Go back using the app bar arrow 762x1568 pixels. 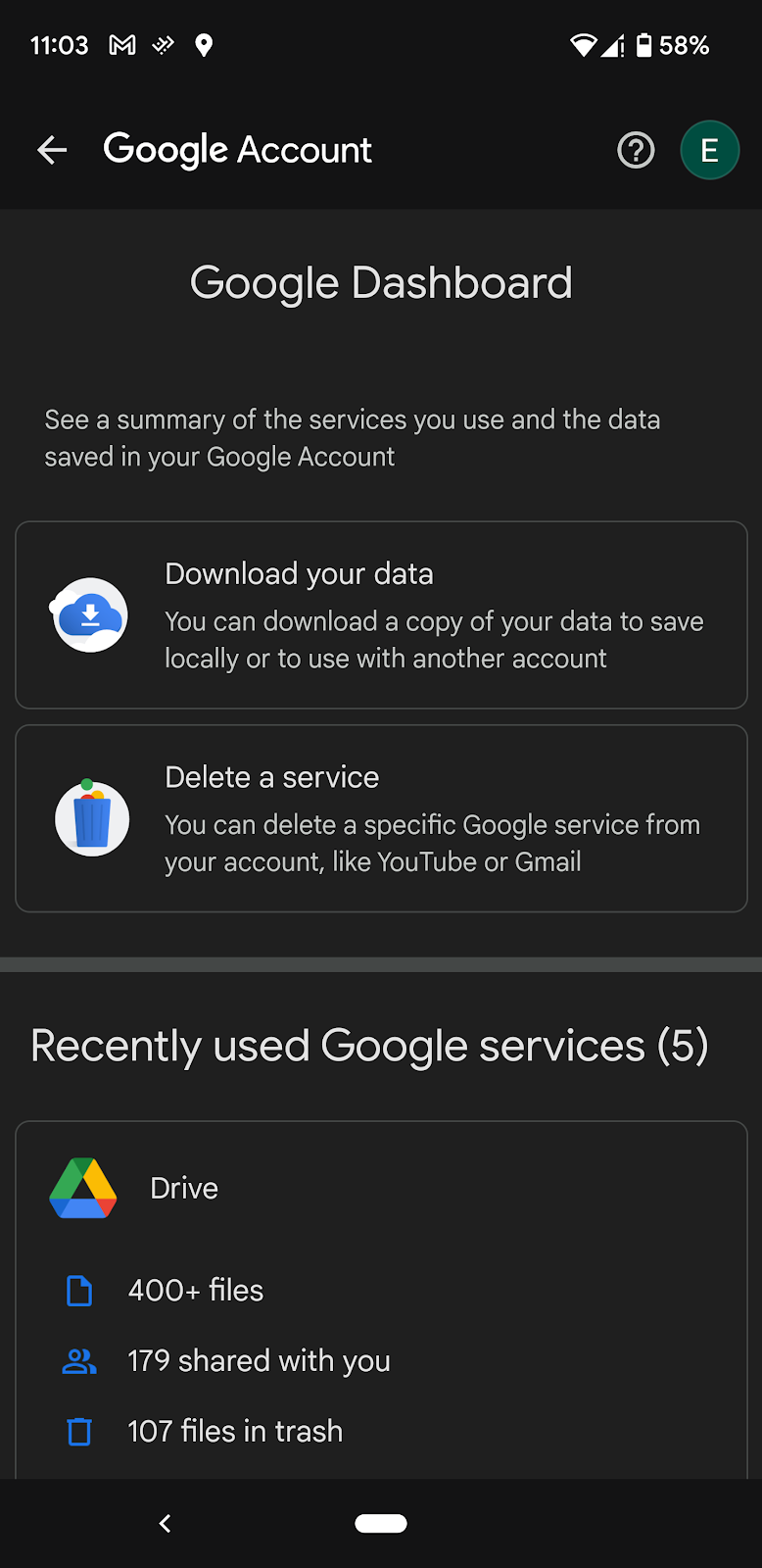[x=52, y=150]
